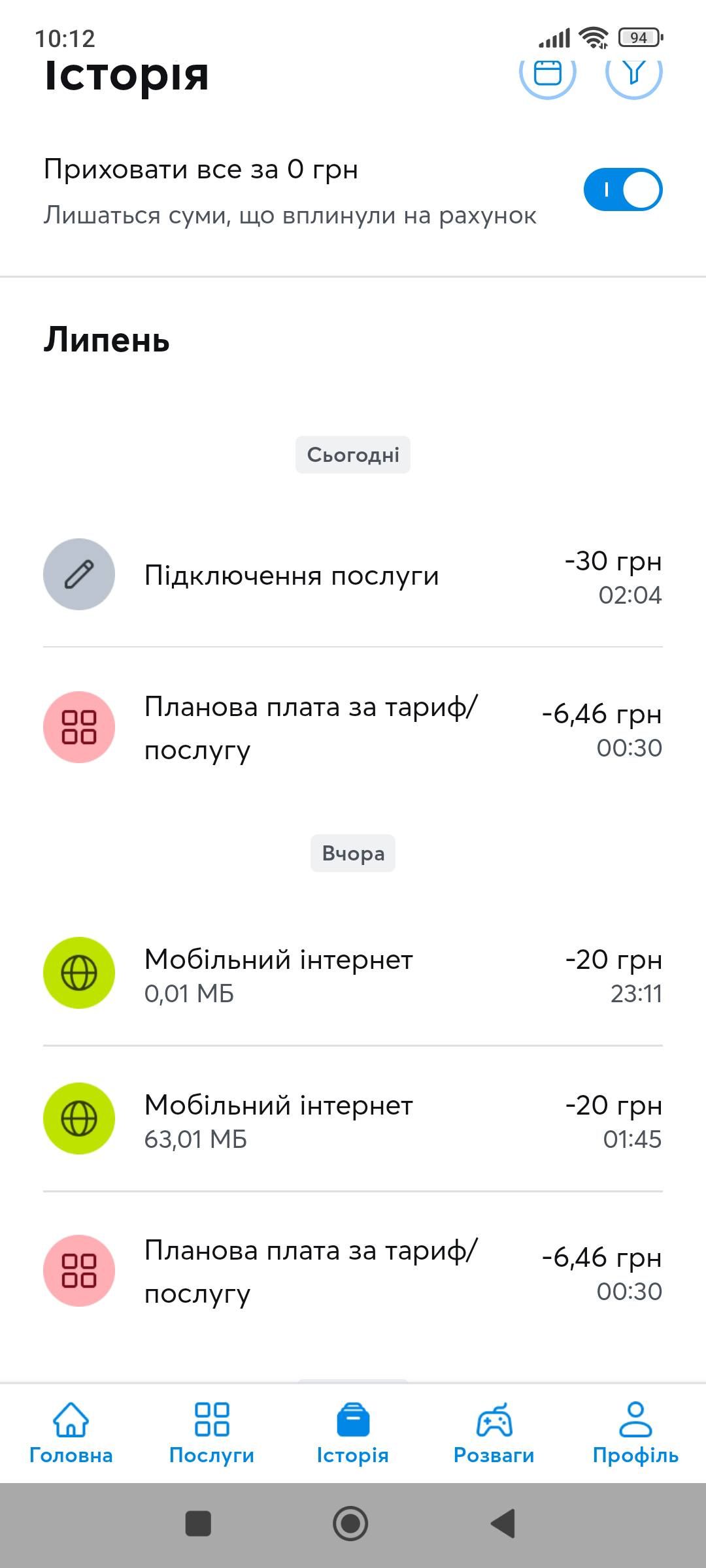Select the green globe icon on the 0,01 МБ entry
Image resolution: width=706 pixels, height=1568 pixels.
tap(78, 973)
